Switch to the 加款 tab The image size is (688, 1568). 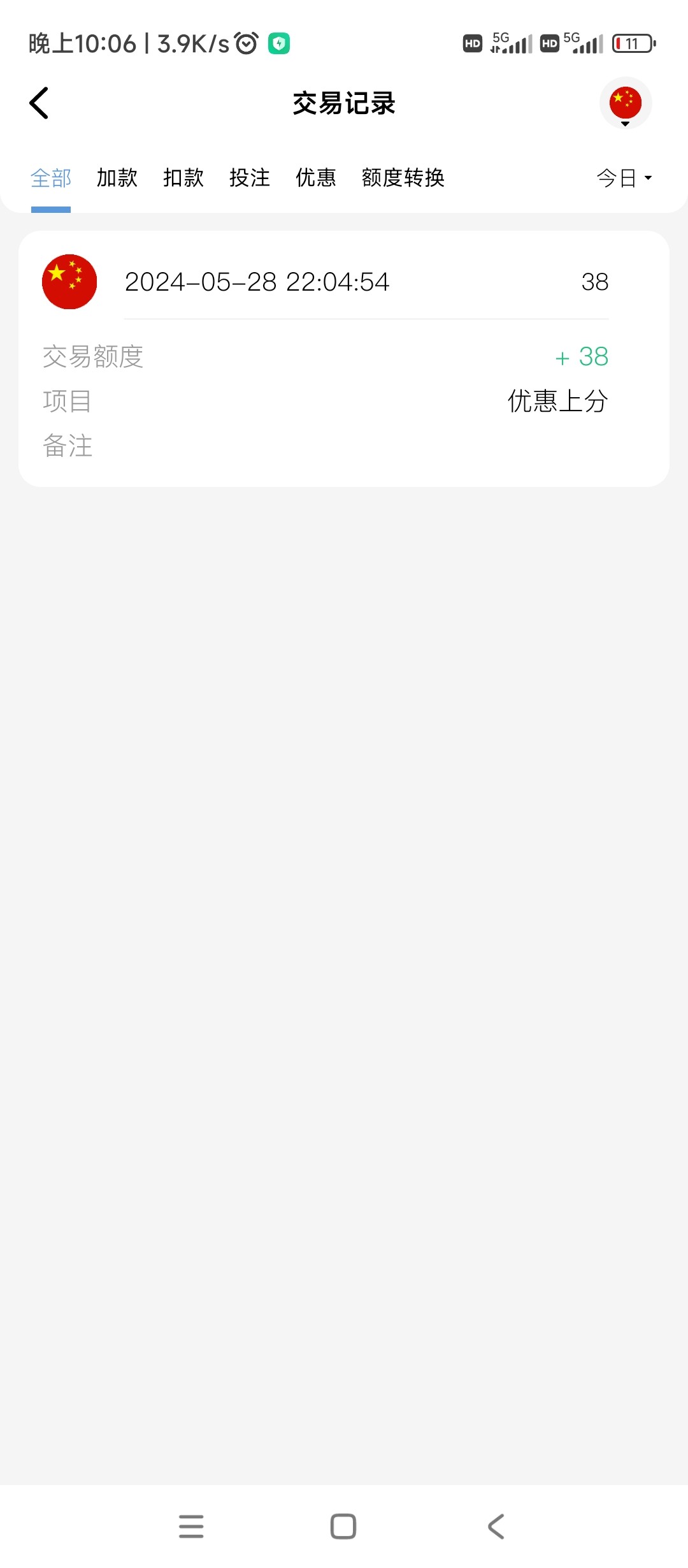116,178
